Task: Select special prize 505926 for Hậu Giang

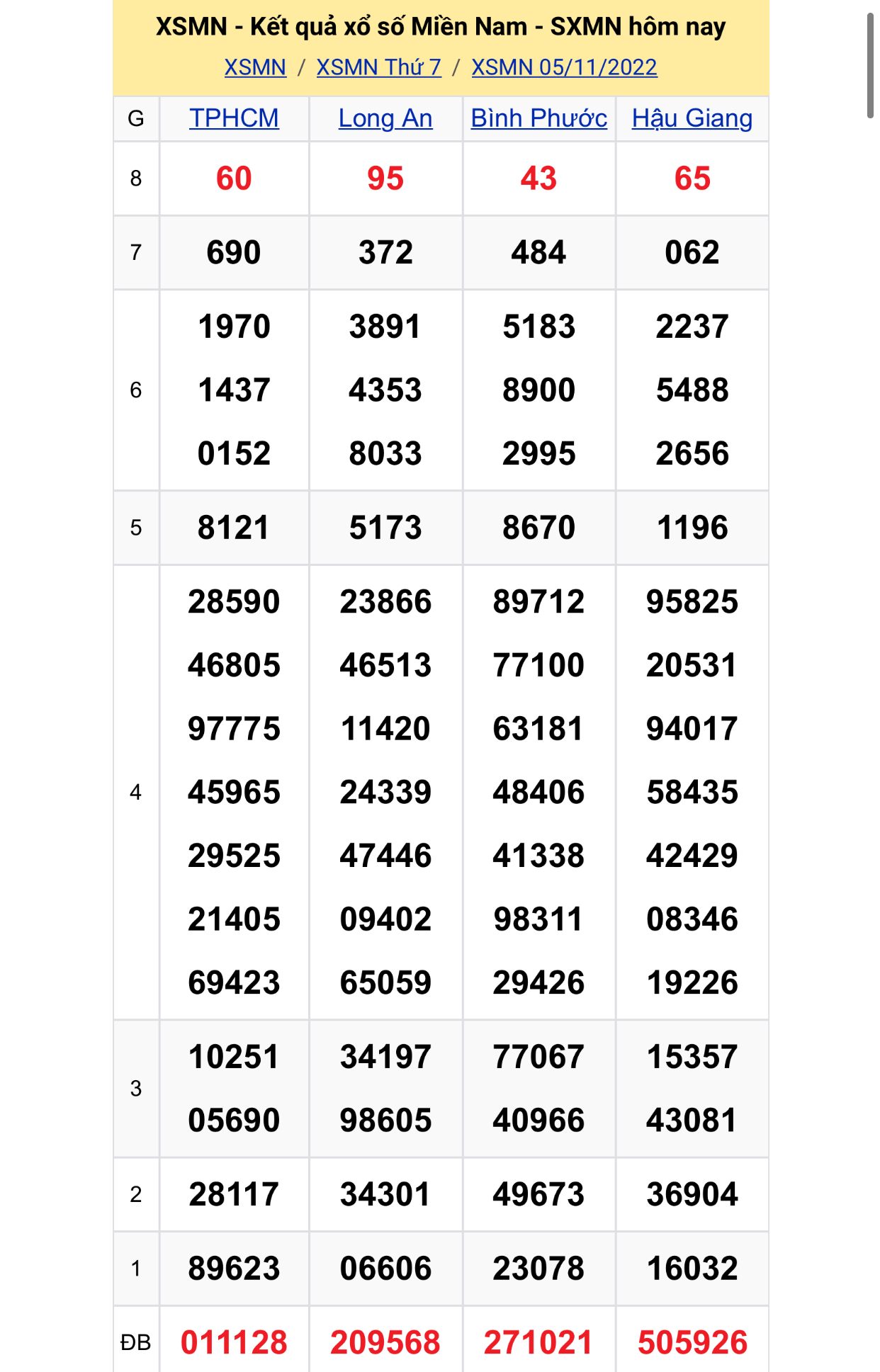Action: [x=692, y=1342]
